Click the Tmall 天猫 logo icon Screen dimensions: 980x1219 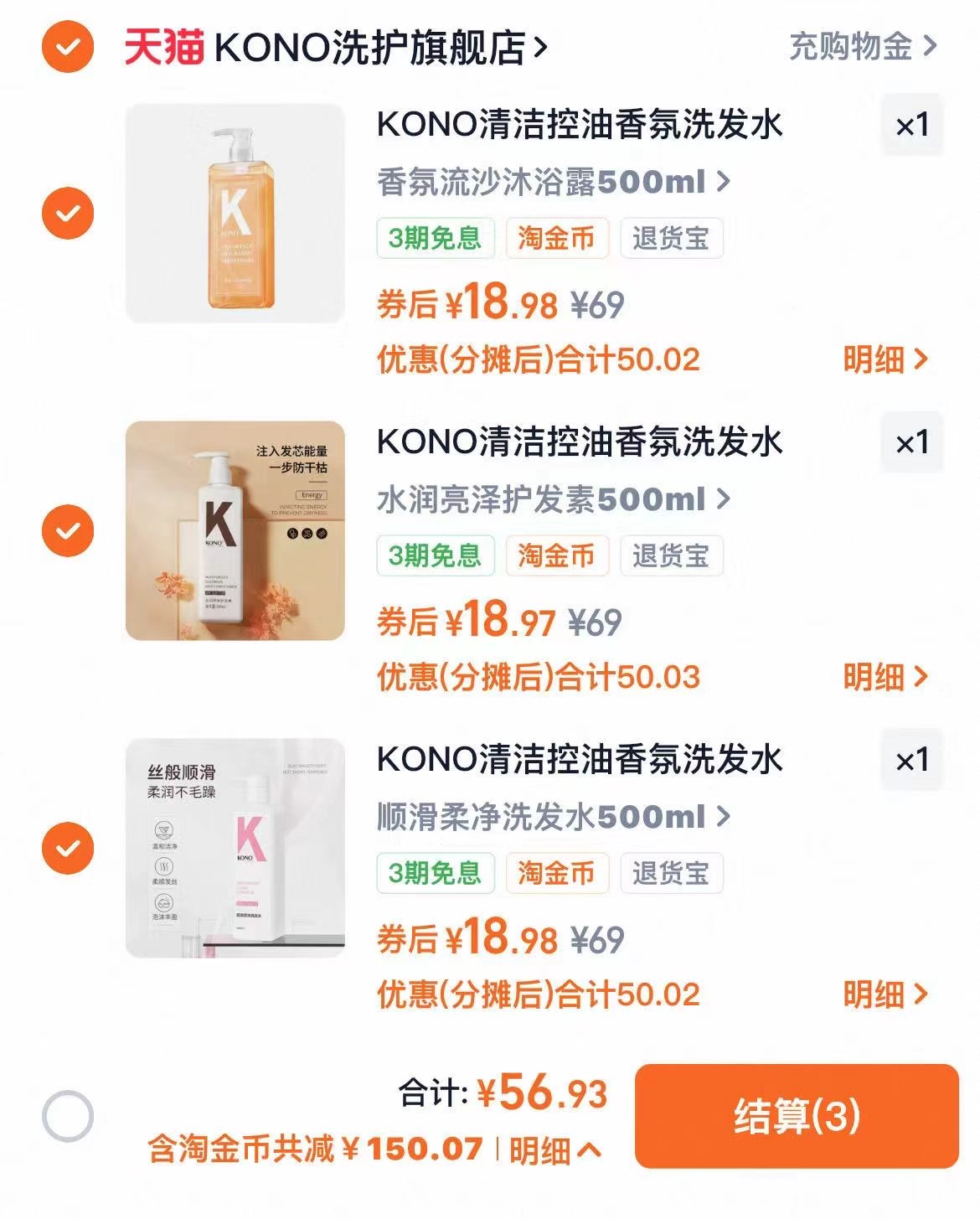162,48
